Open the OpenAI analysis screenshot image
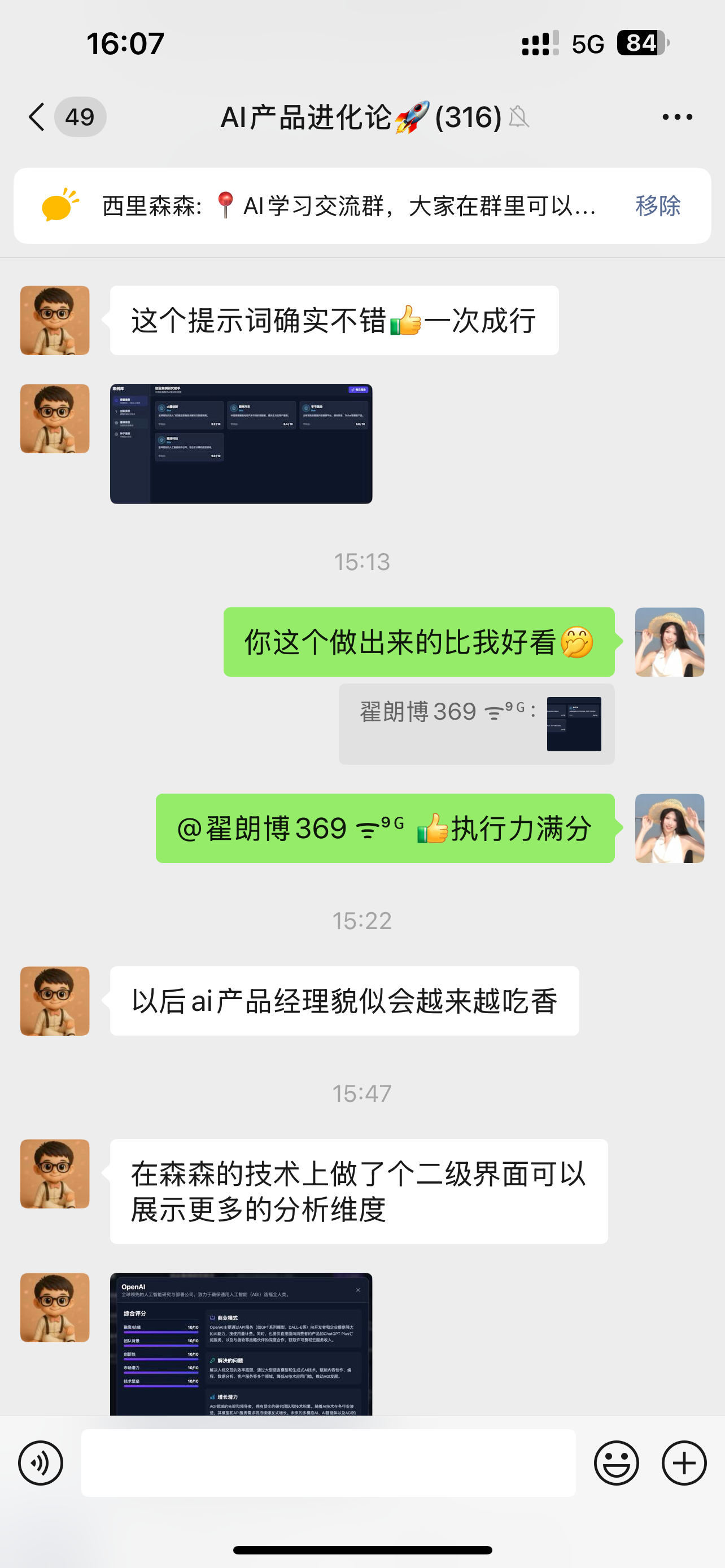 tap(241, 1343)
